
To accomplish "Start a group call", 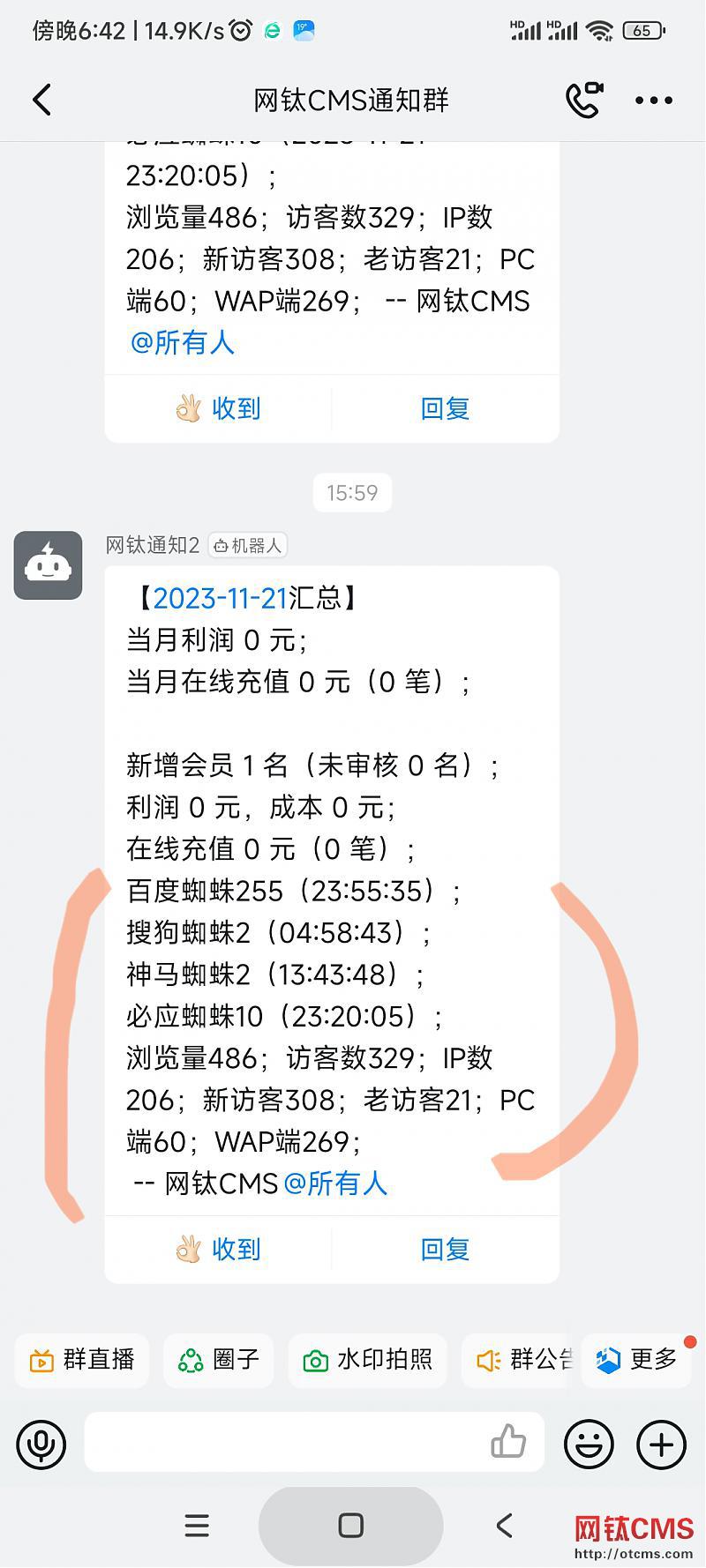I will pyautogui.click(x=583, y=100).
